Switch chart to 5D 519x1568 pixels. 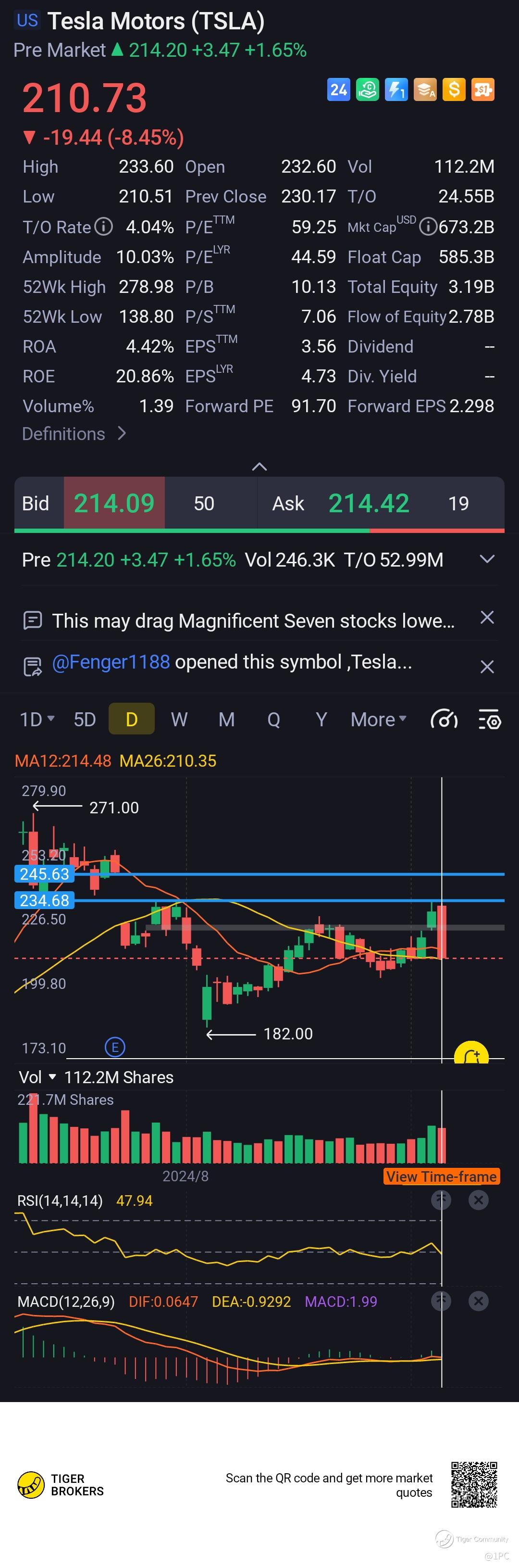[x=85, y=720]
